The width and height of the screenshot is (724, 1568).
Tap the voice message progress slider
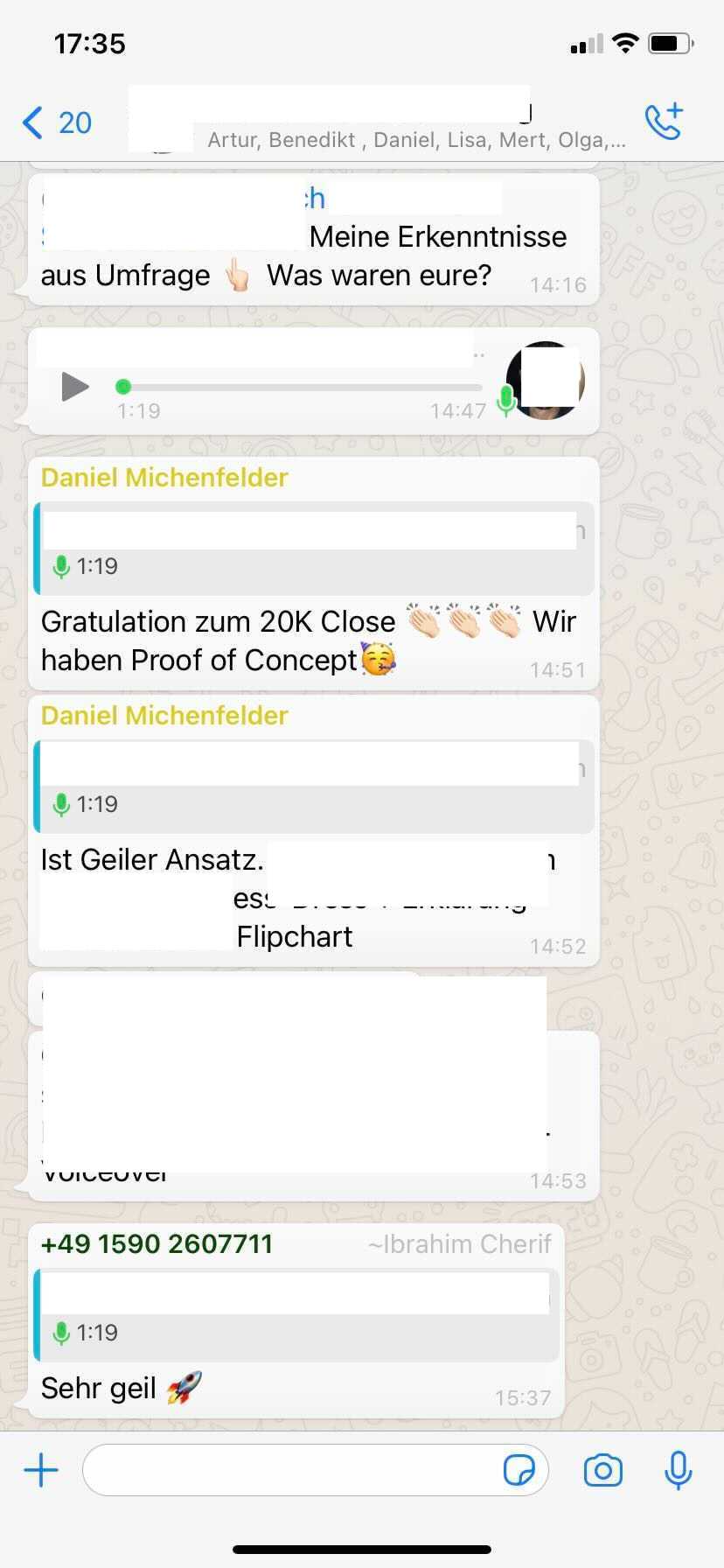pyautogui.click(x=302, y=387)
